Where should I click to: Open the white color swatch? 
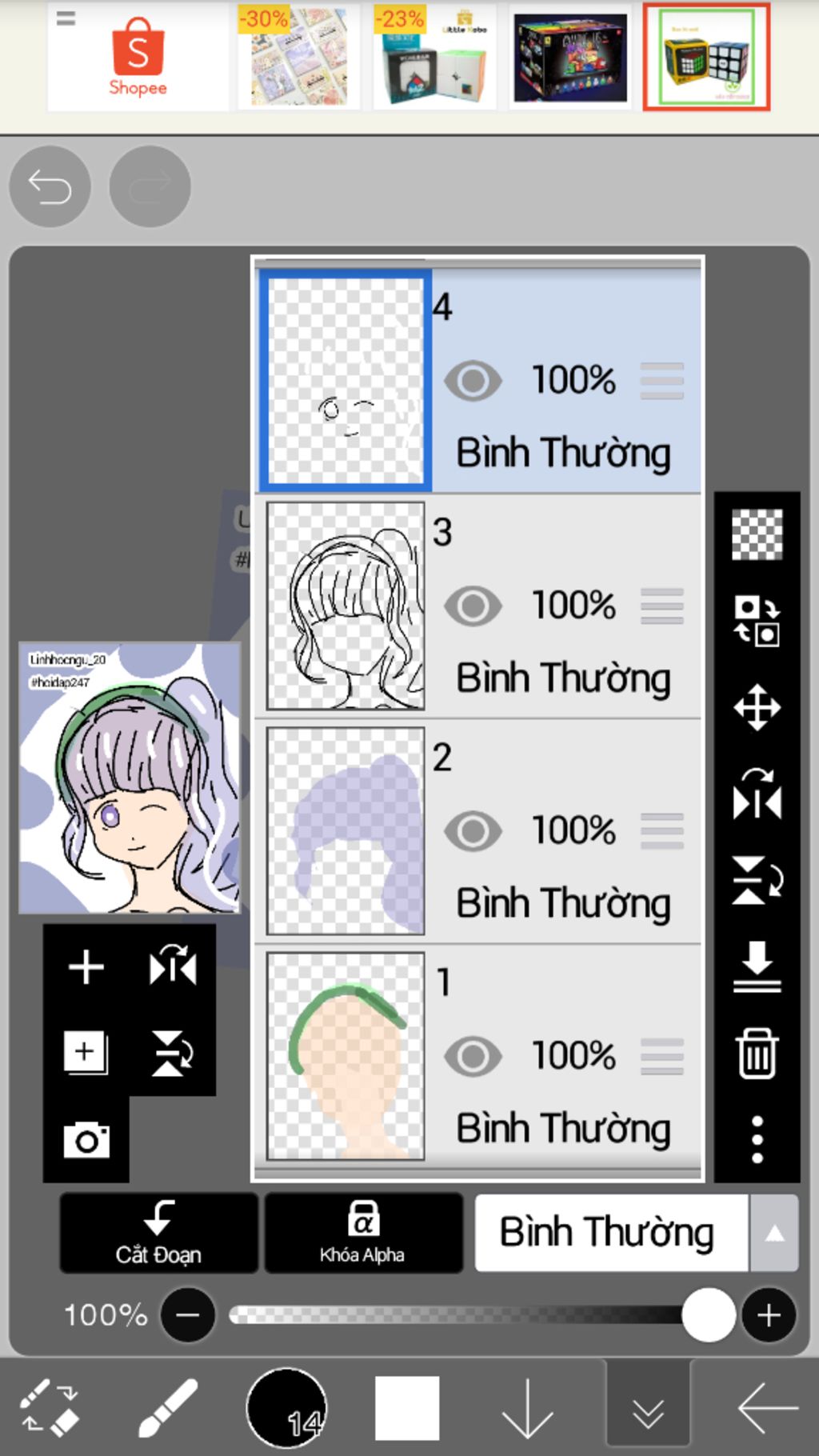coord(407,1408)
